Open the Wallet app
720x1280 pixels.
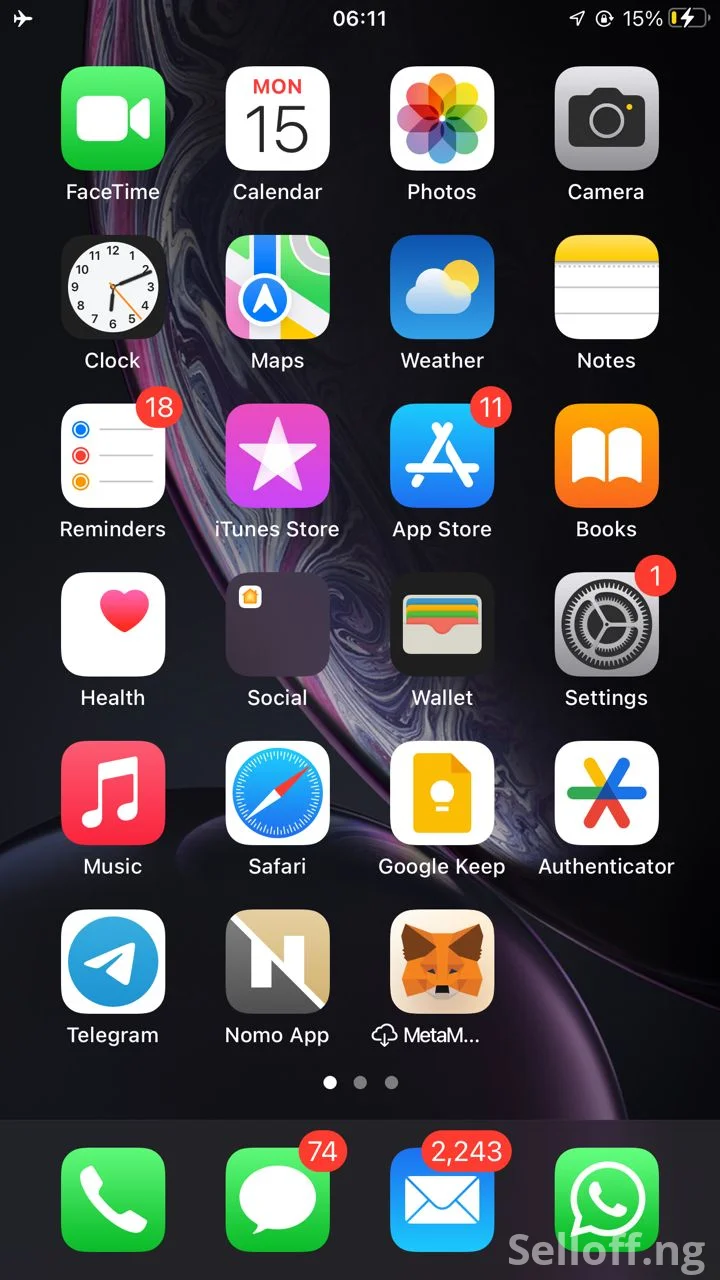[442, 625]
